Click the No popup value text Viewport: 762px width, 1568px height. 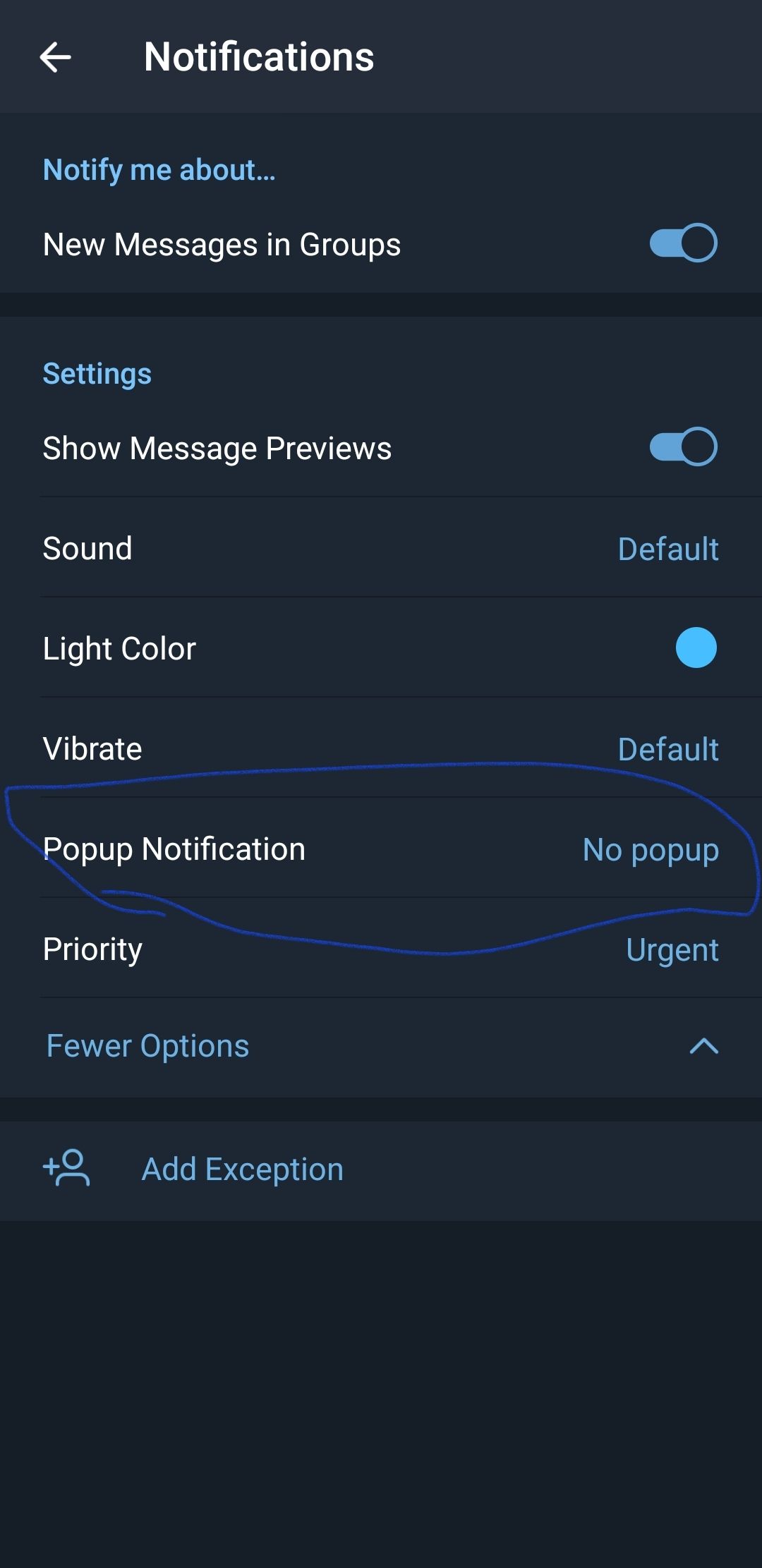click(650, 851)
